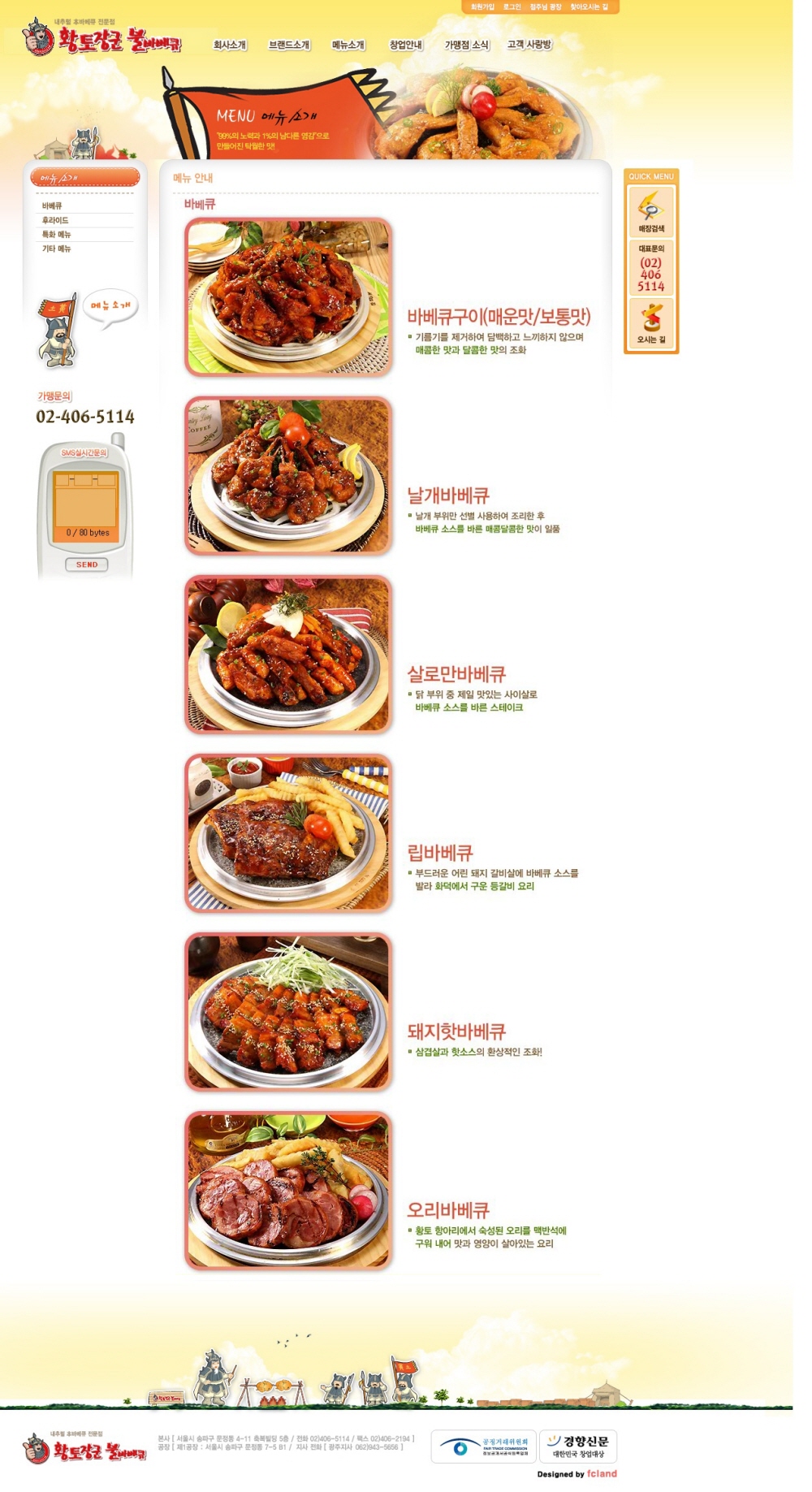Tap the SEND button on SMS phone
This screenshot has width=812, height=1492.
coord(87,564)
